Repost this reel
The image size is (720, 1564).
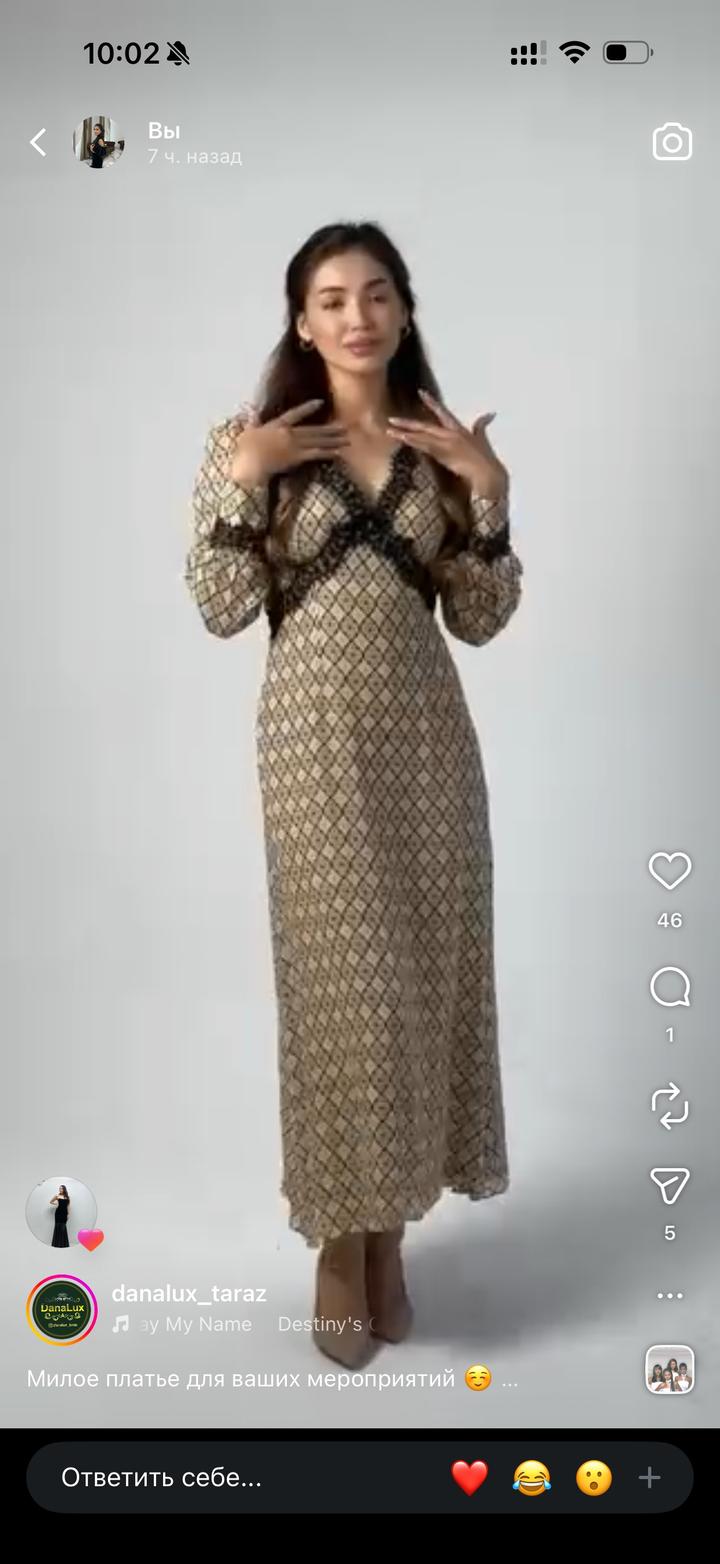pyautogui.click(x=669, y=1105)
